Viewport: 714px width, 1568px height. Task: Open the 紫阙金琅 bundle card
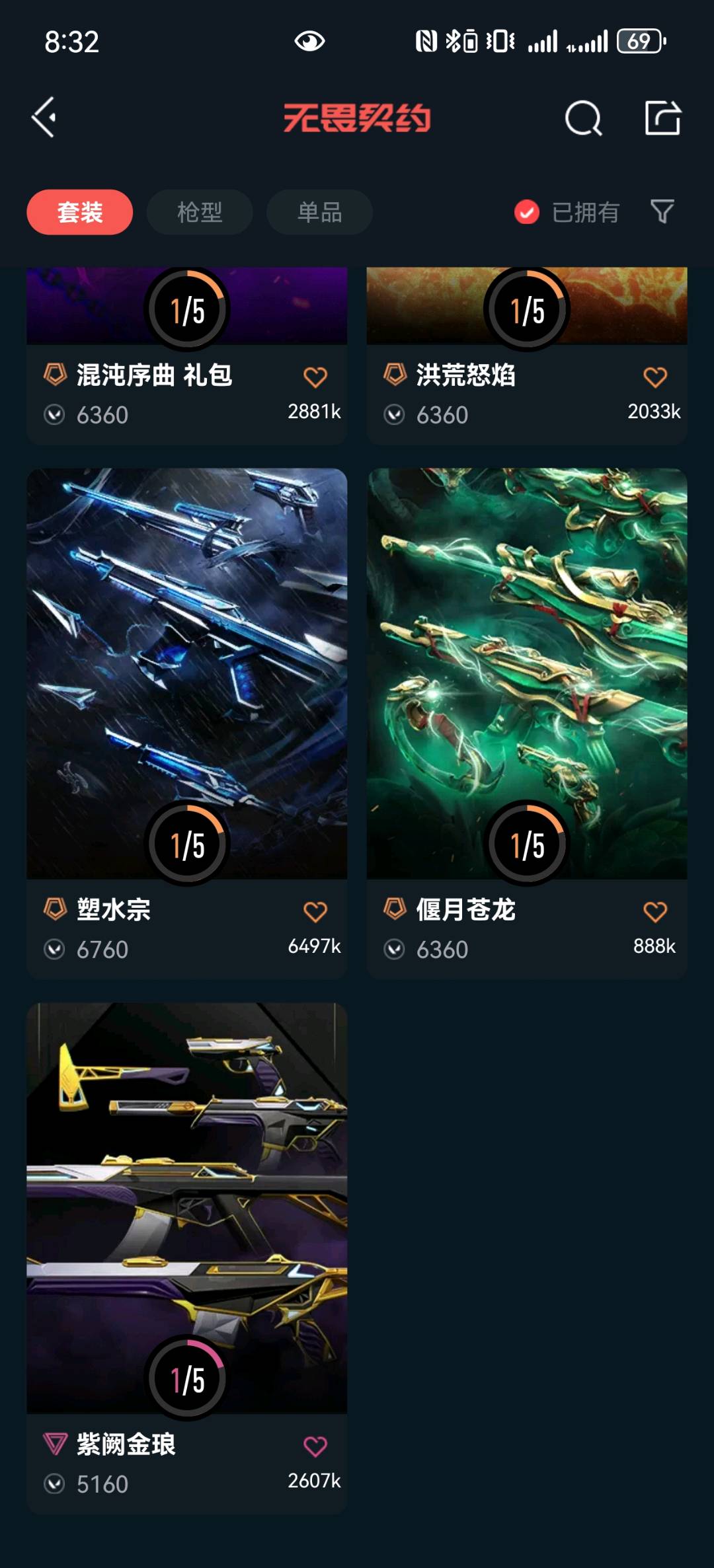coord(186,1209)
